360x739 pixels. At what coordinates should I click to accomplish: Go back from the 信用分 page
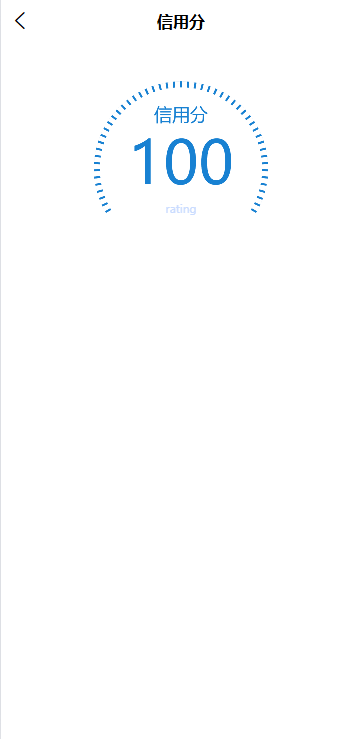pyautogui.click(x=20, y=21)
